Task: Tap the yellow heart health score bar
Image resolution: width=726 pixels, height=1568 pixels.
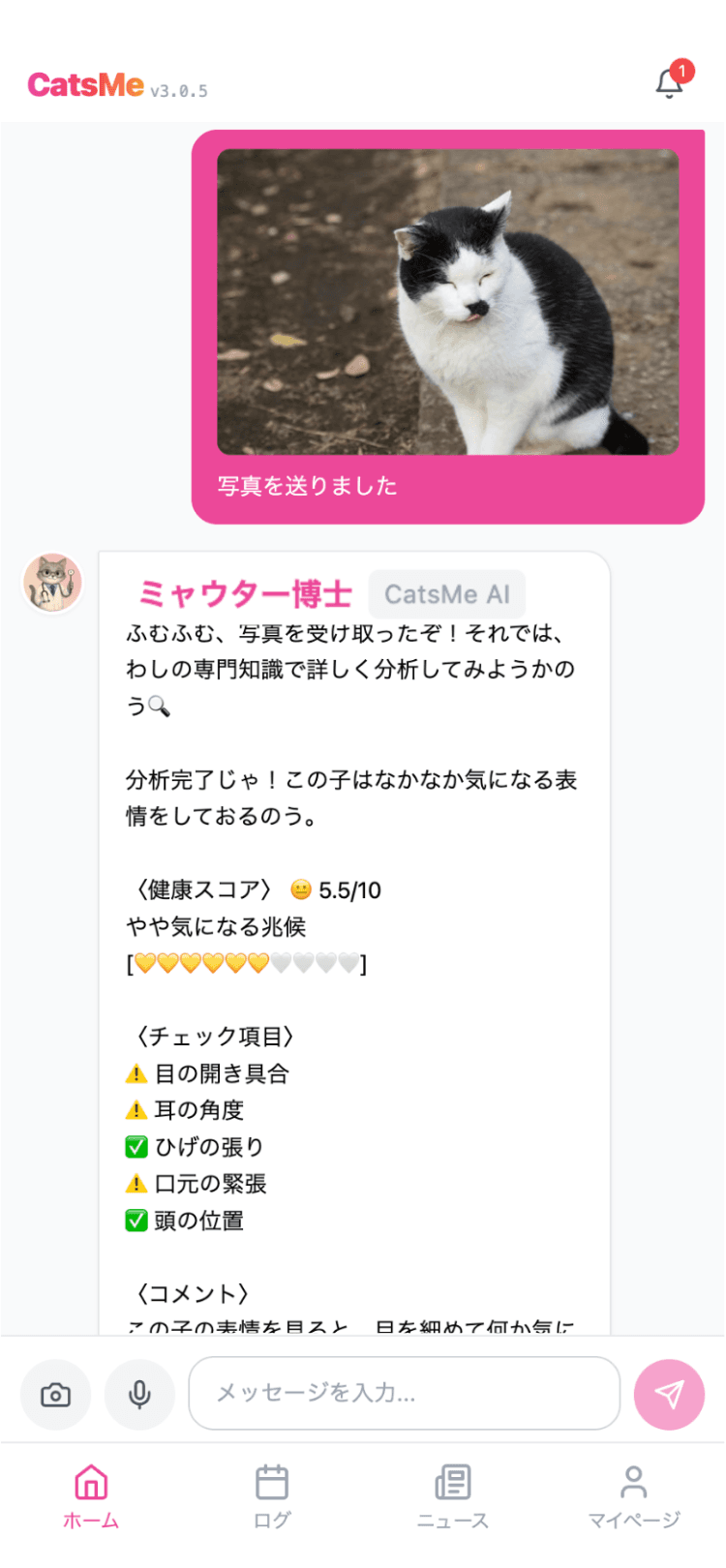Action: 249,964
